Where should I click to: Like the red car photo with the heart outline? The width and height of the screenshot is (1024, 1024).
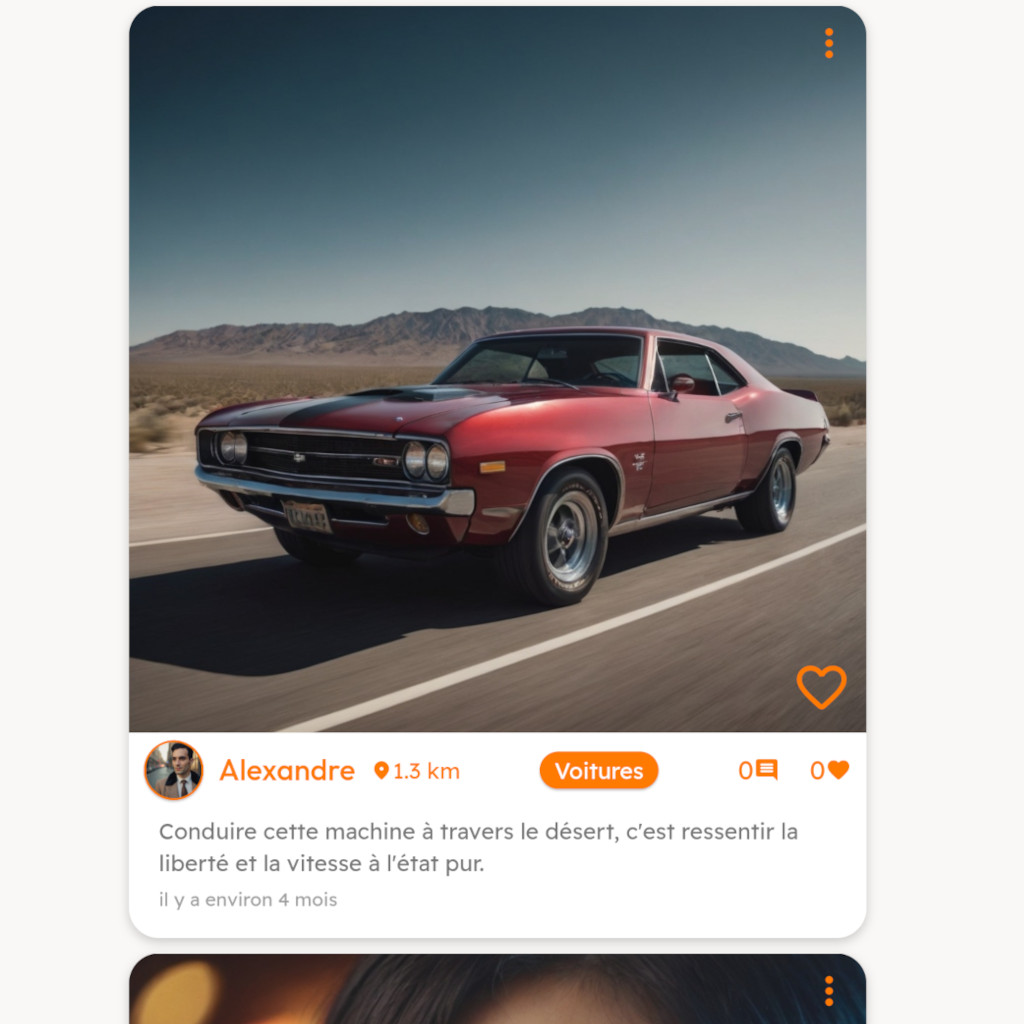[x=821, y=687]
